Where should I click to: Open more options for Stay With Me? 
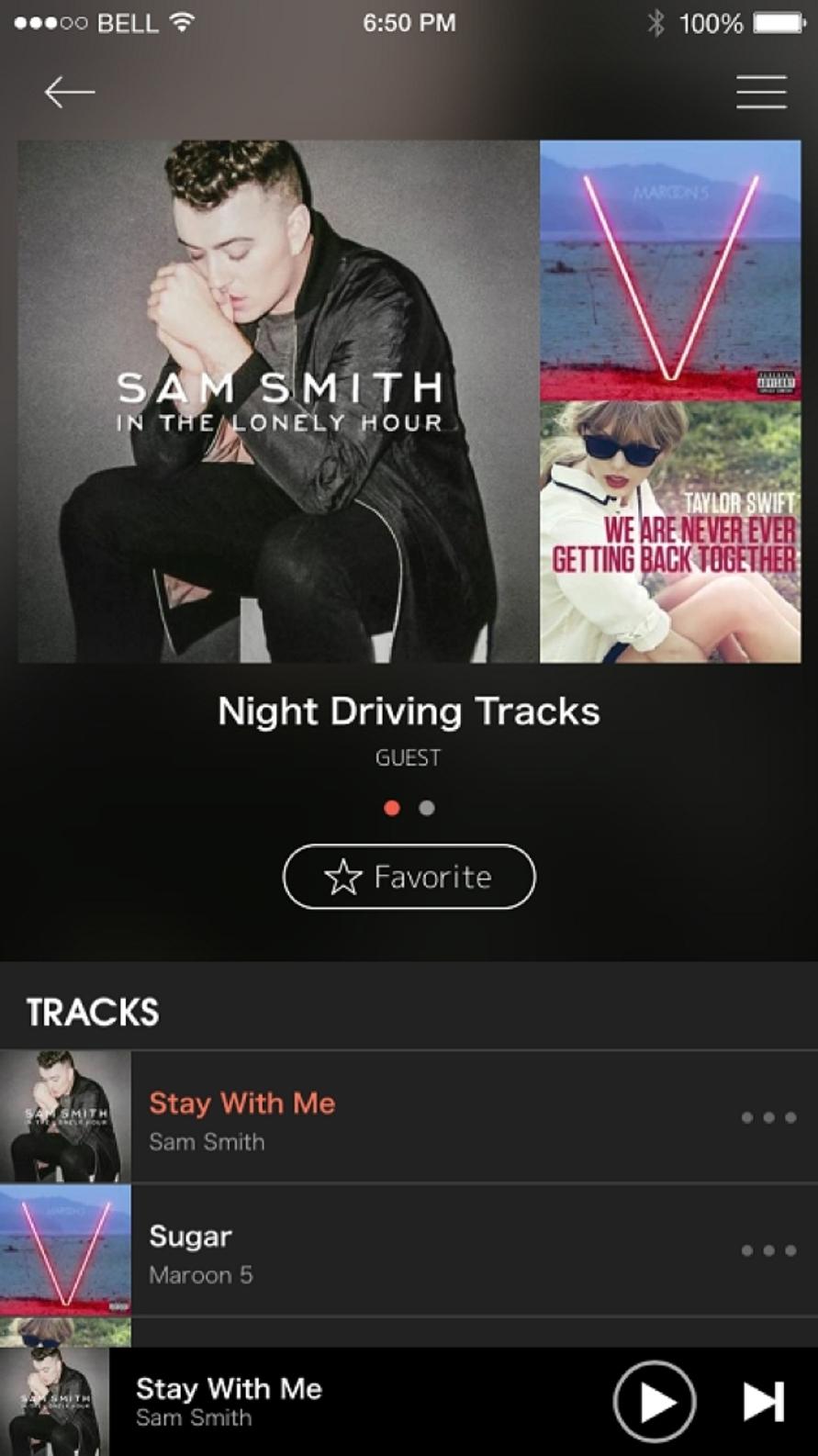pyautogui.click(x=768, y=1117)
